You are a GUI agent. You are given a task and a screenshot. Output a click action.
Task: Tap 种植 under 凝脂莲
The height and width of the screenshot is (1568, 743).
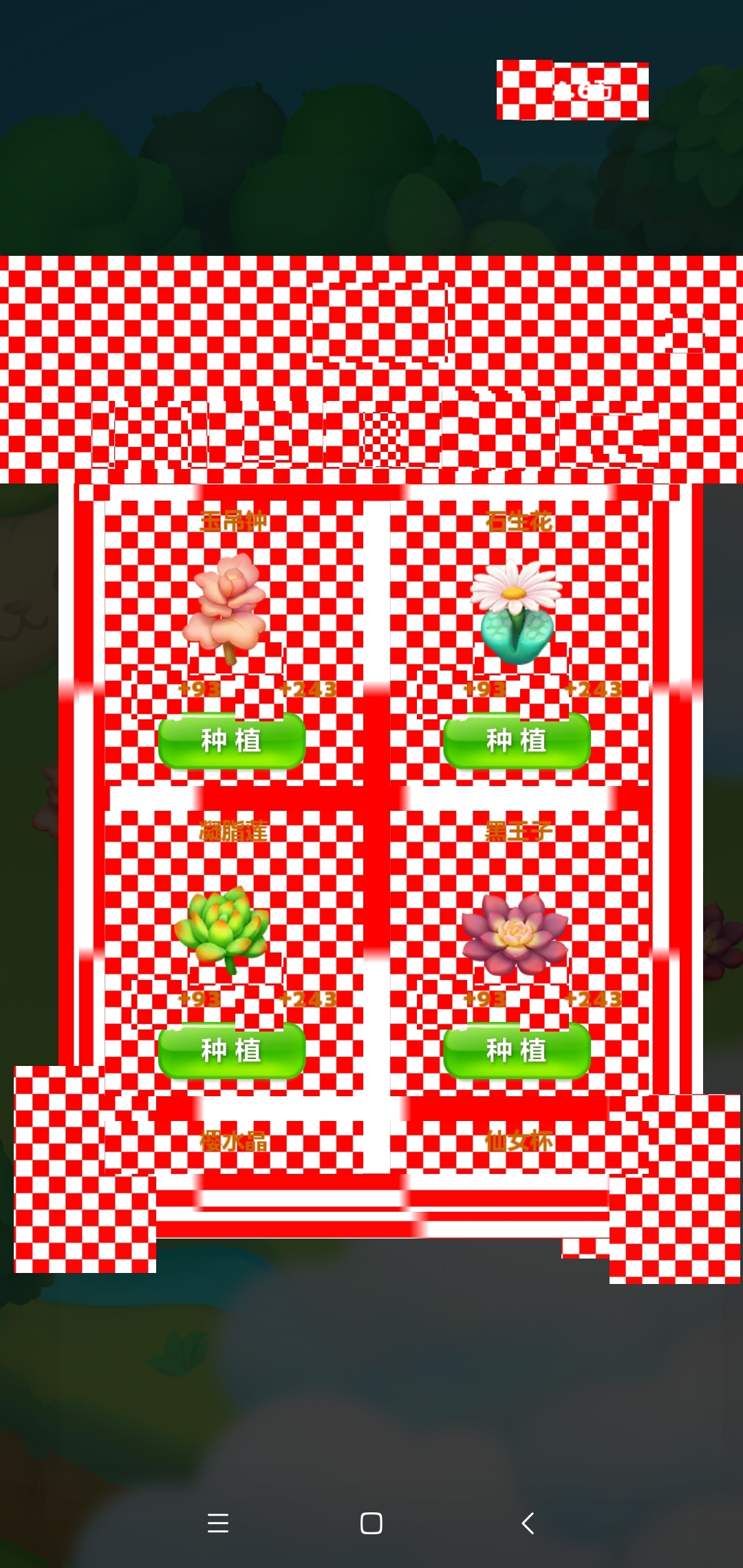[x=231, y=1050]
